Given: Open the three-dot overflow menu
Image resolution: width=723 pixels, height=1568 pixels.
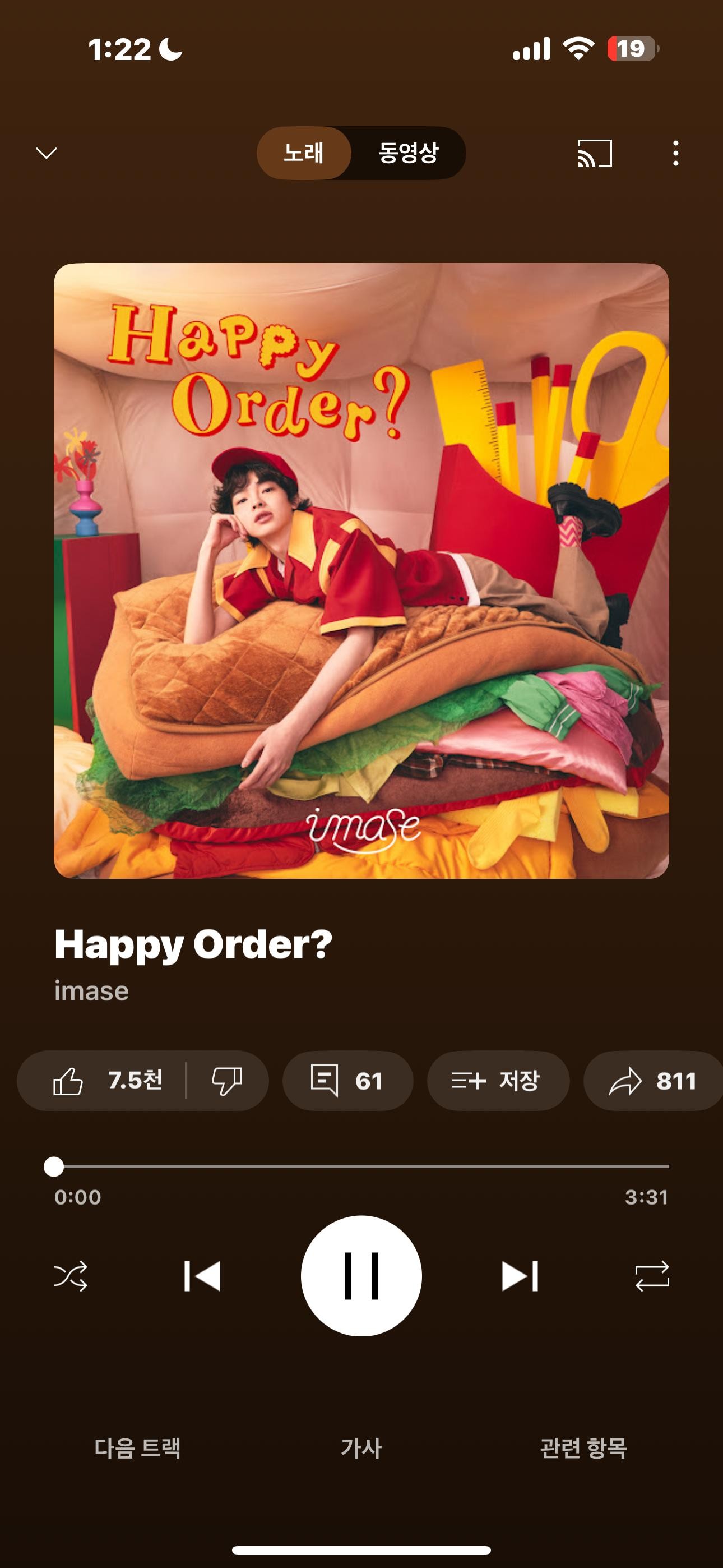Looking at the screenshot, I should (675, 153).
